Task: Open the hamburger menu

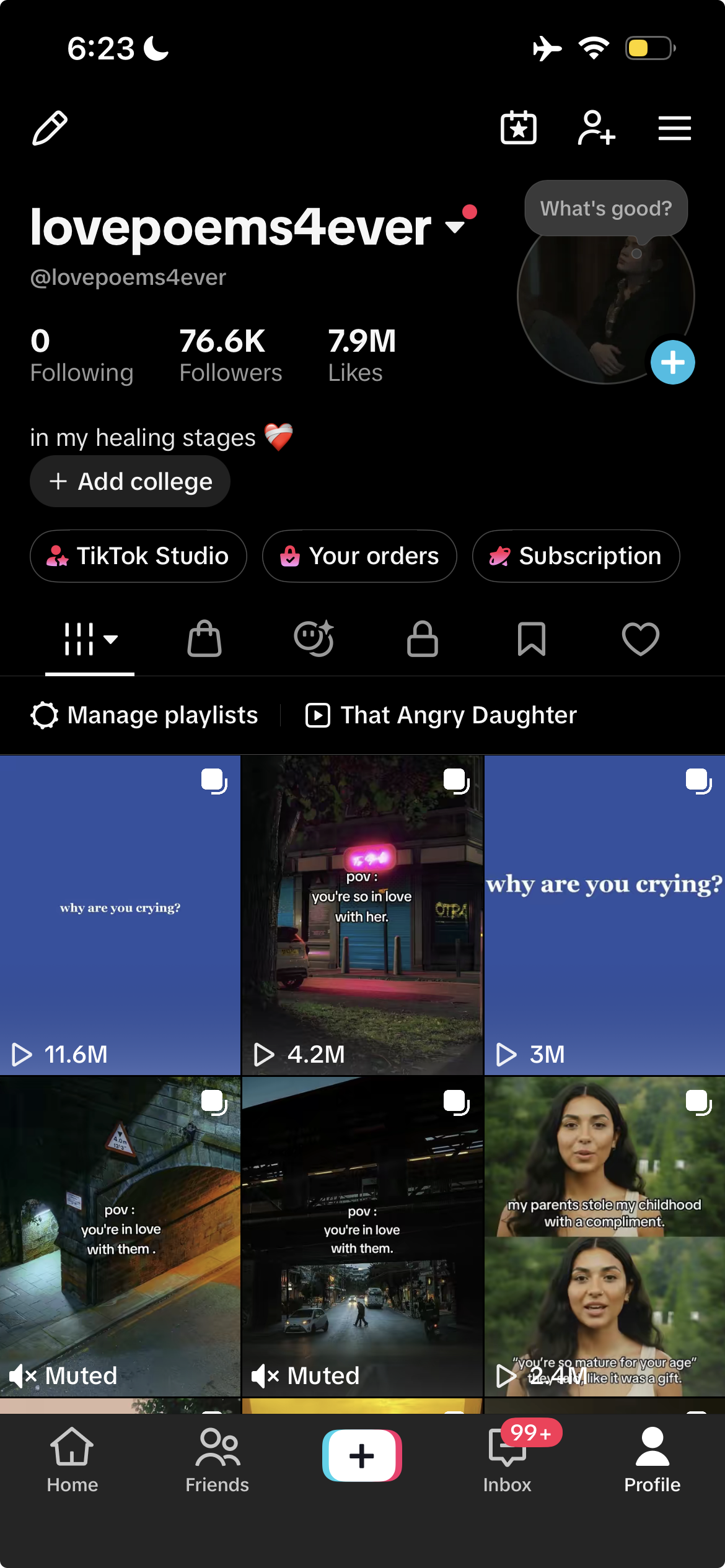Action: 675,128
